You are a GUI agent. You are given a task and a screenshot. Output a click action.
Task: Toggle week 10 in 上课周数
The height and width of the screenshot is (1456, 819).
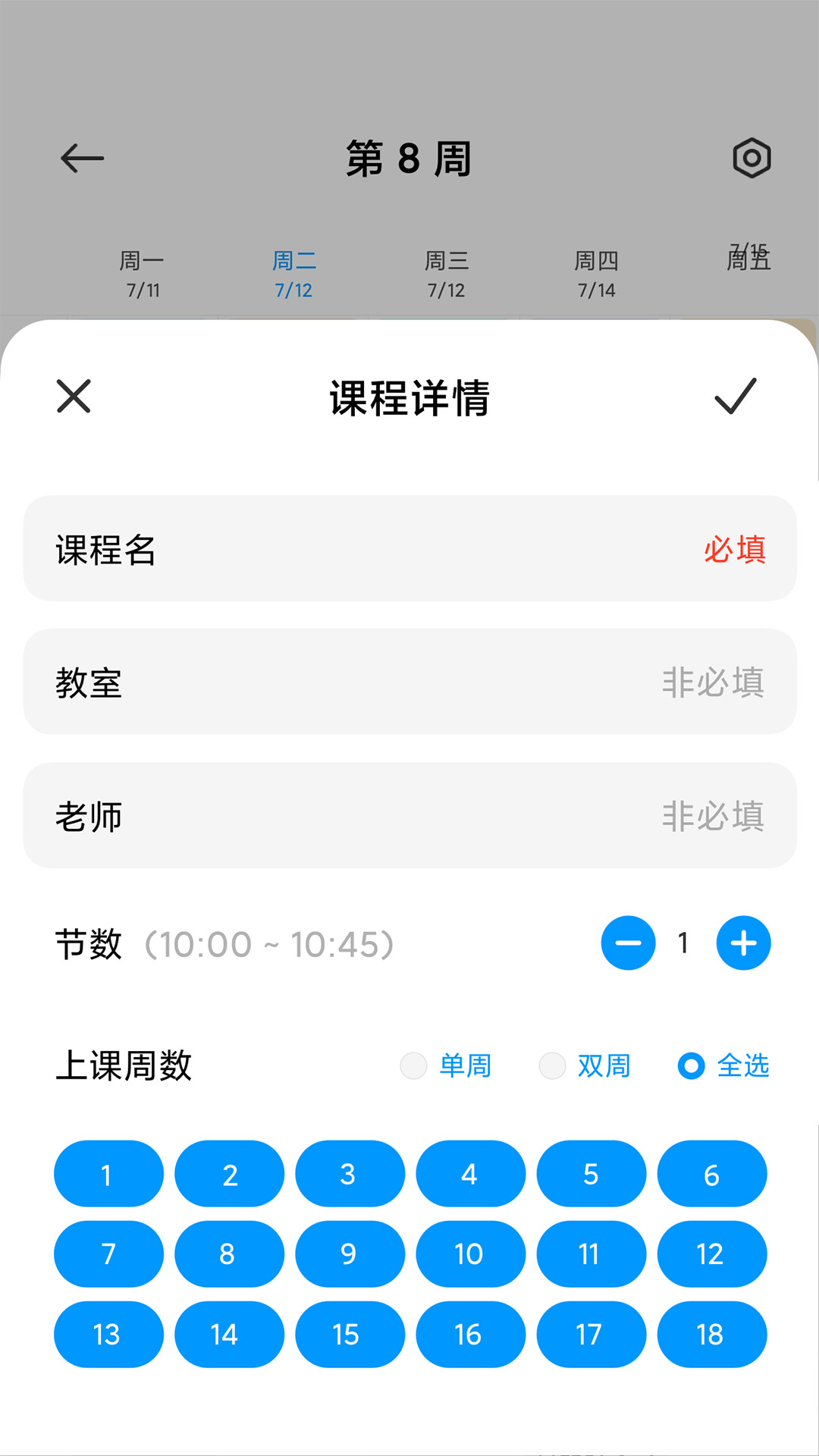(x=470, y=1254)
